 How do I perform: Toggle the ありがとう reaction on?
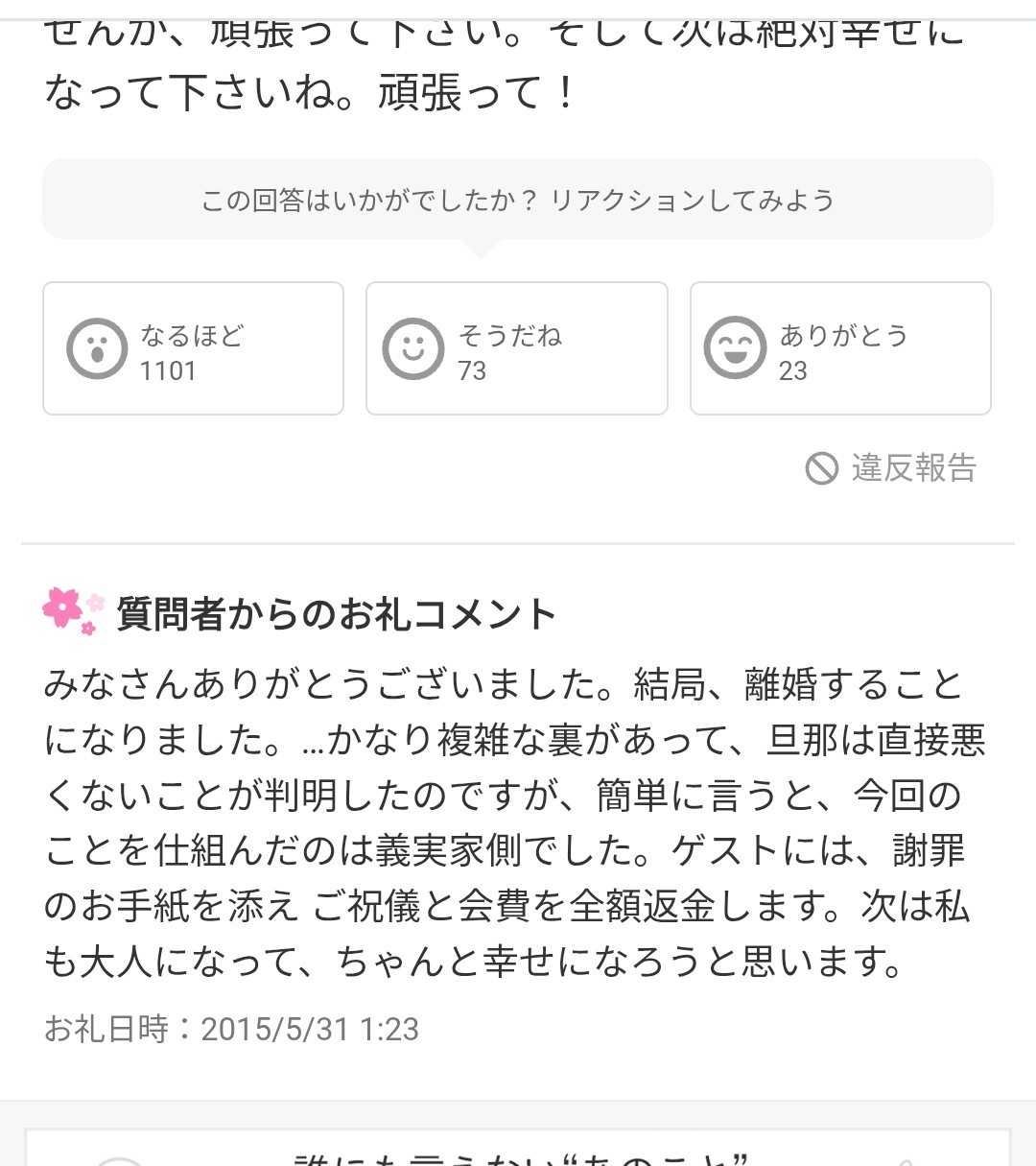click(840, 347)
